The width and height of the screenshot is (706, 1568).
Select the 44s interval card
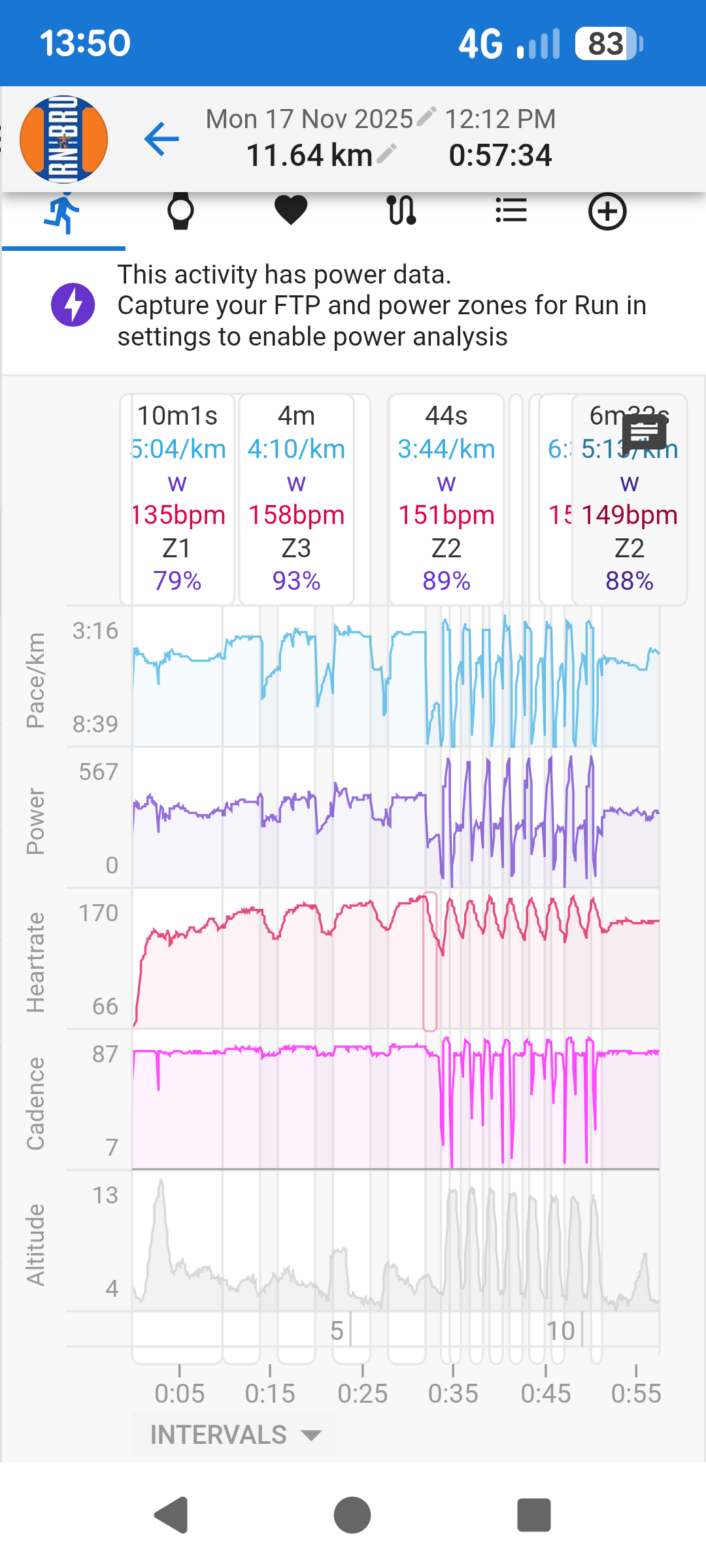446,498
